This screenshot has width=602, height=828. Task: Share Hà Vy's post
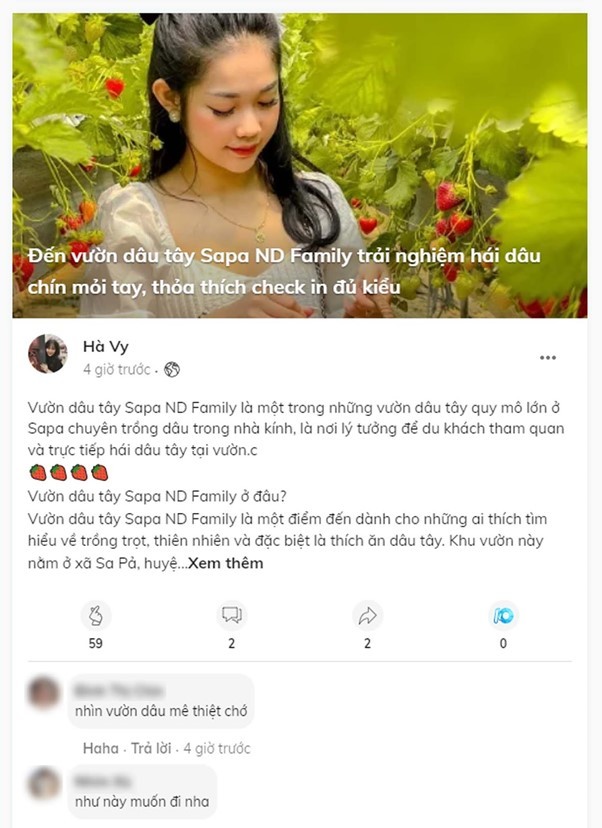(367, 615)
